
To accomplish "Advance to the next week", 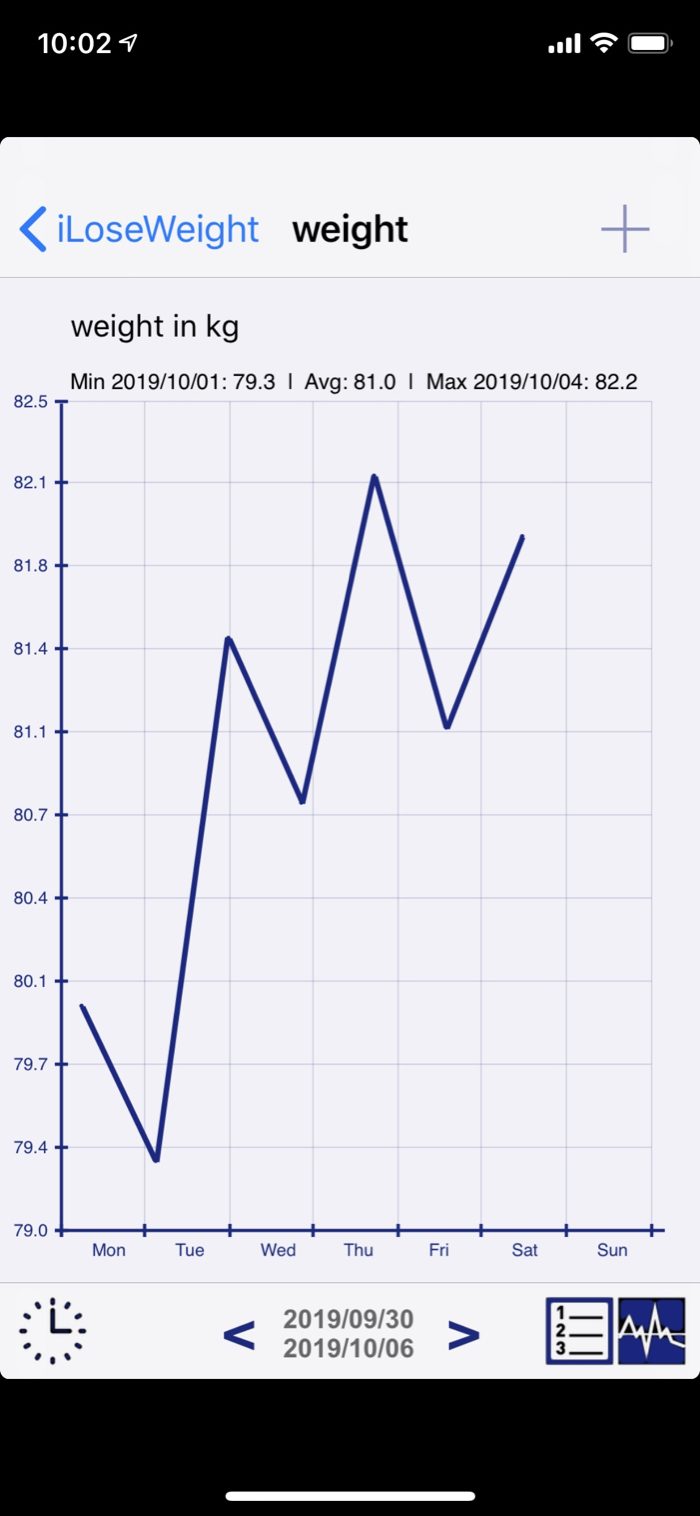I will 463,1334.
